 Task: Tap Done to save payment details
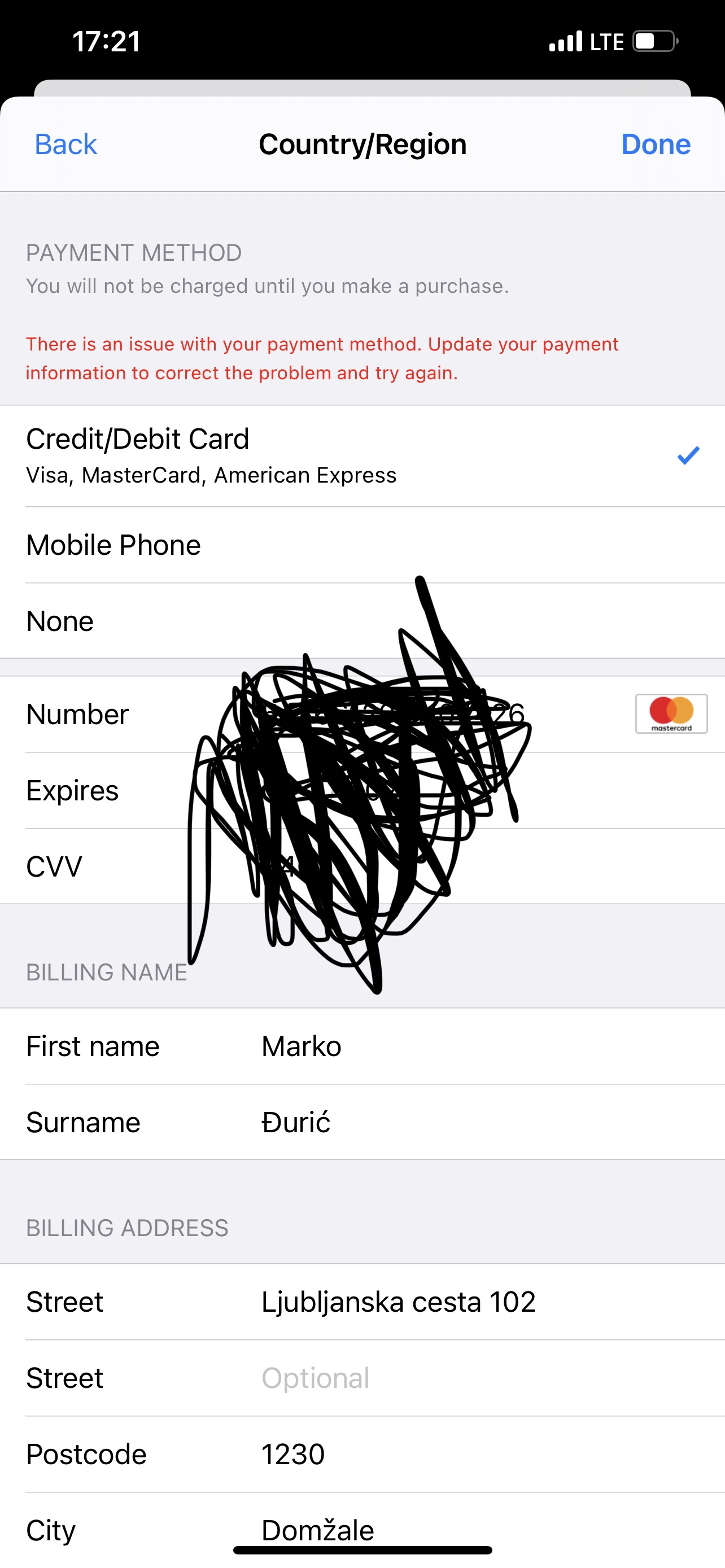pos(655,144)
